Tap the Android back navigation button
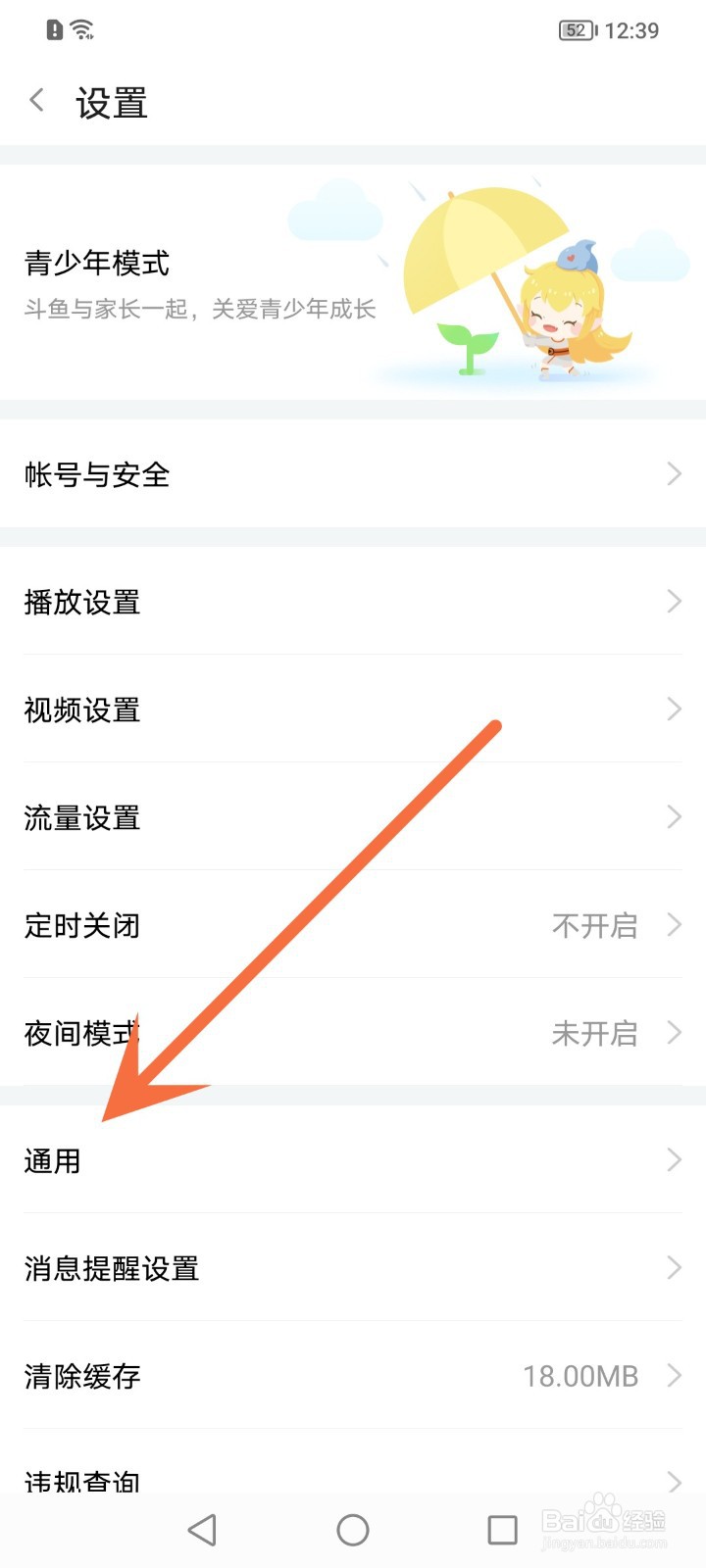 (201, 1528)
